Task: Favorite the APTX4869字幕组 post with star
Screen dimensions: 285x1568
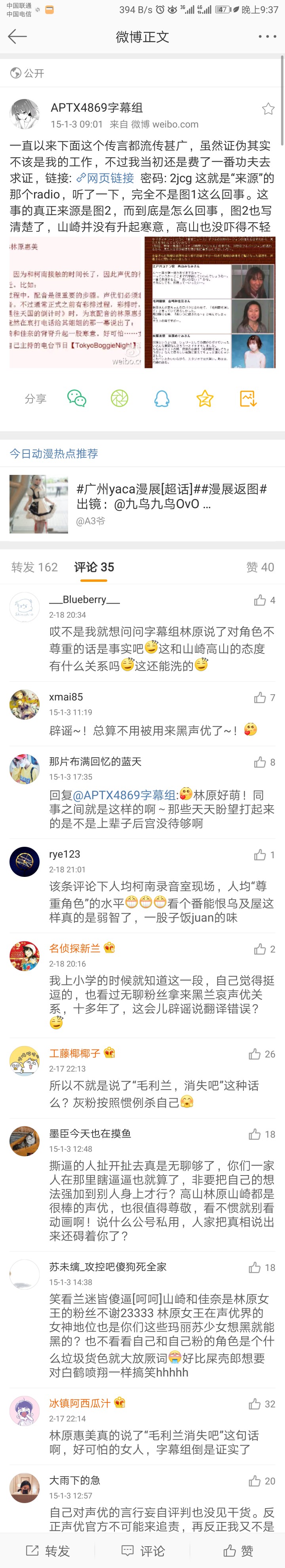Action: click(268, 109)
